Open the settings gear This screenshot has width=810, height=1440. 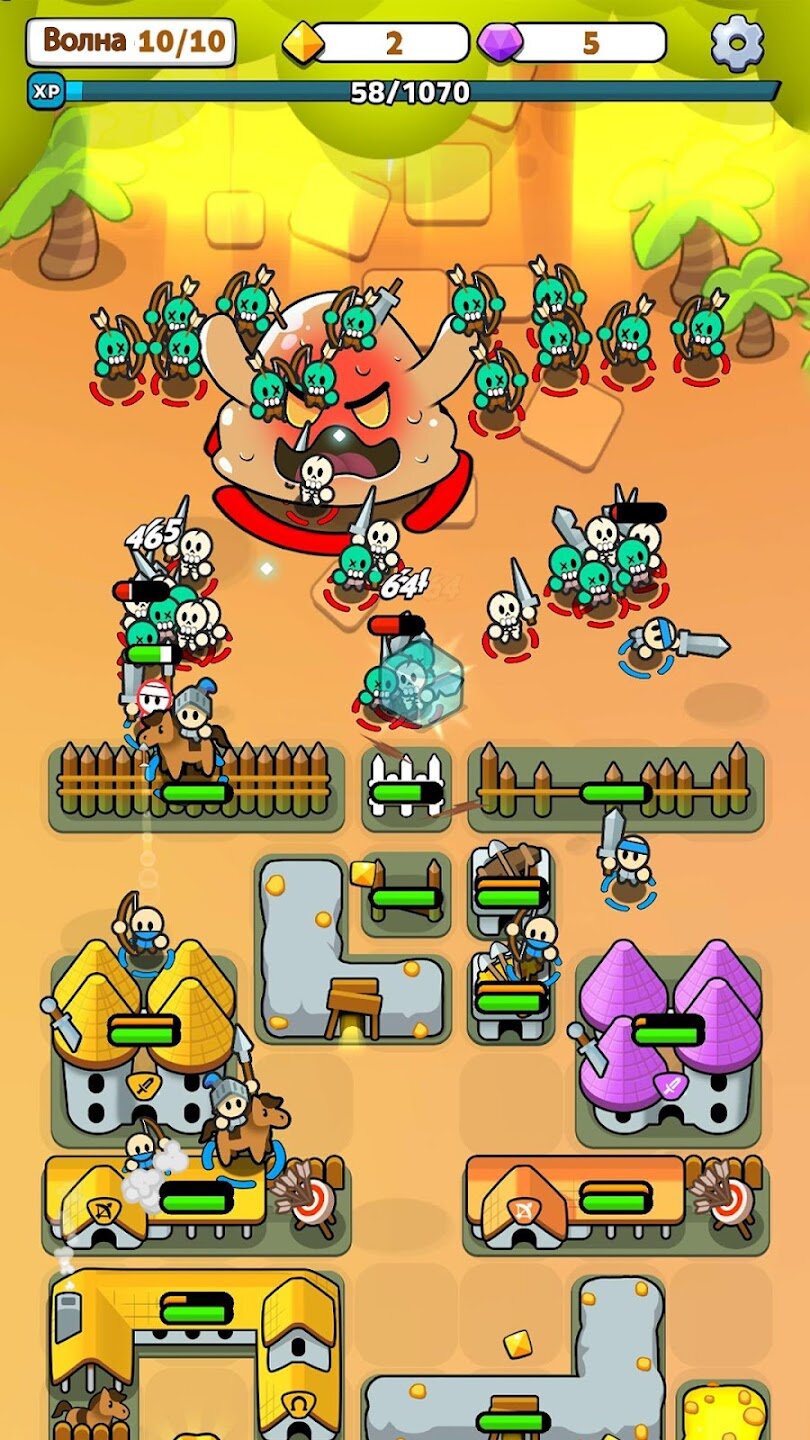pyautogui.click(x=737, y=44)
